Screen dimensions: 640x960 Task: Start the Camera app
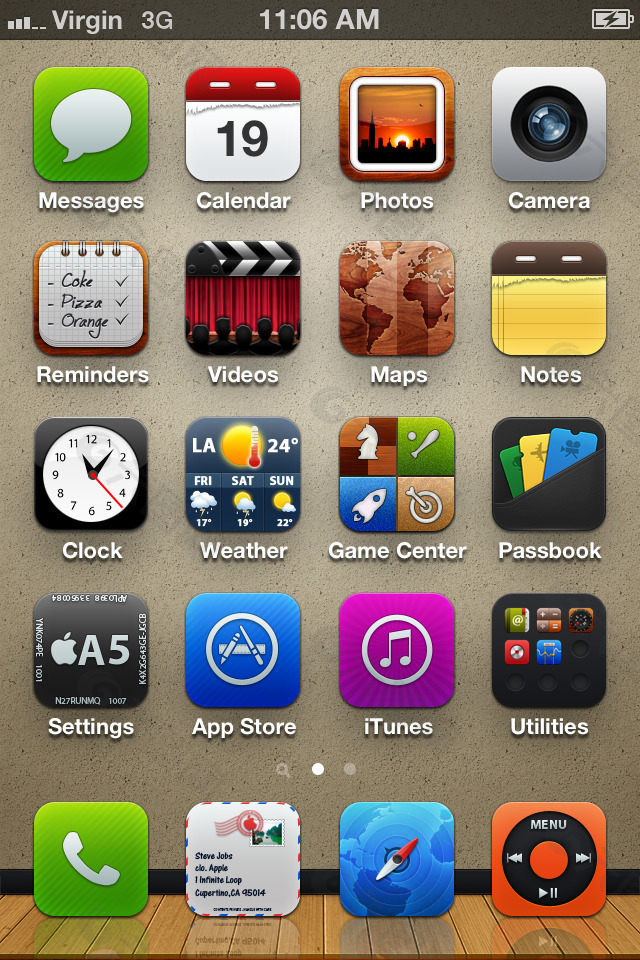point(549,124)
